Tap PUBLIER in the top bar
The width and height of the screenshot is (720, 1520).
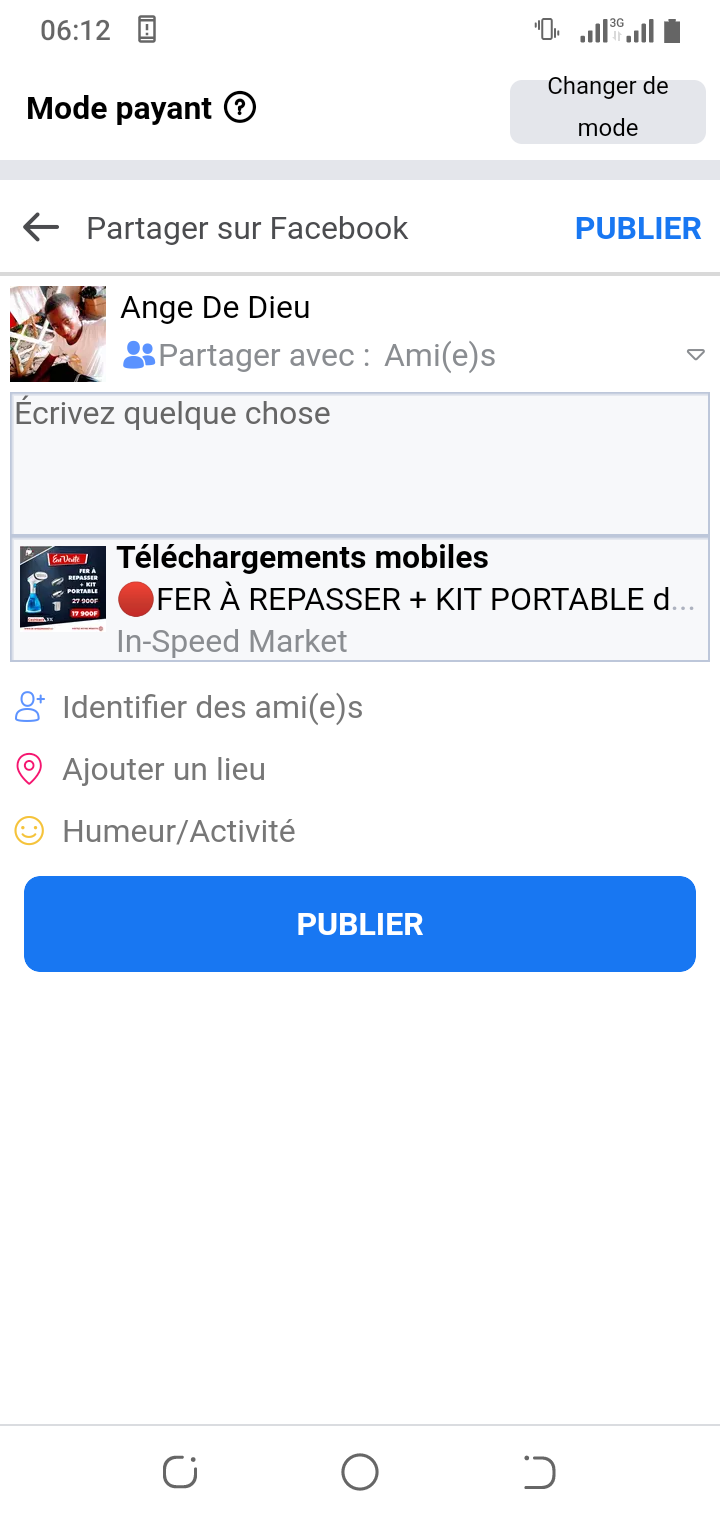tap(638, 228)
